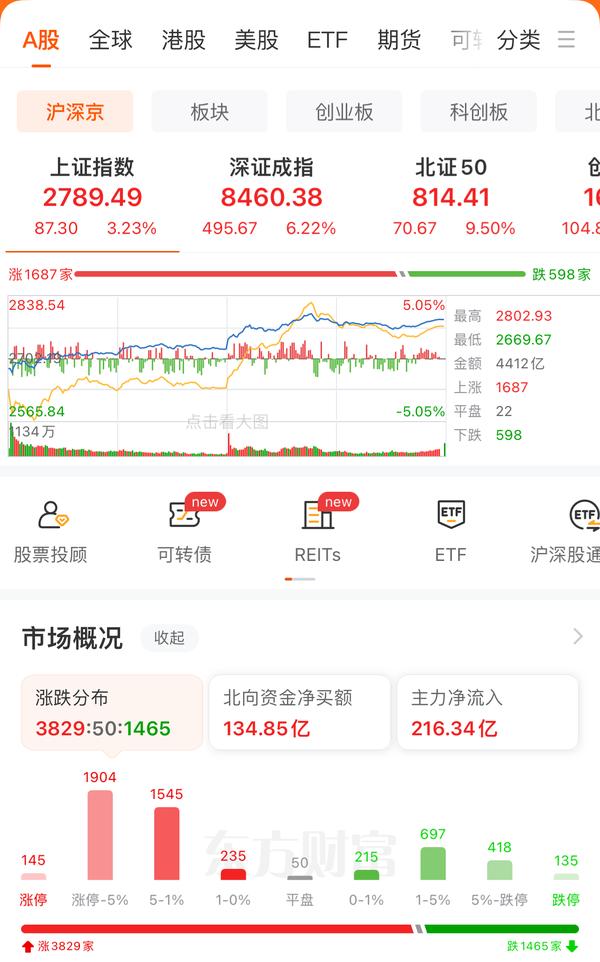Open 股票投顾 shortcut
Image resolution: width=600 pixels, height=962 pixels.
51,531
